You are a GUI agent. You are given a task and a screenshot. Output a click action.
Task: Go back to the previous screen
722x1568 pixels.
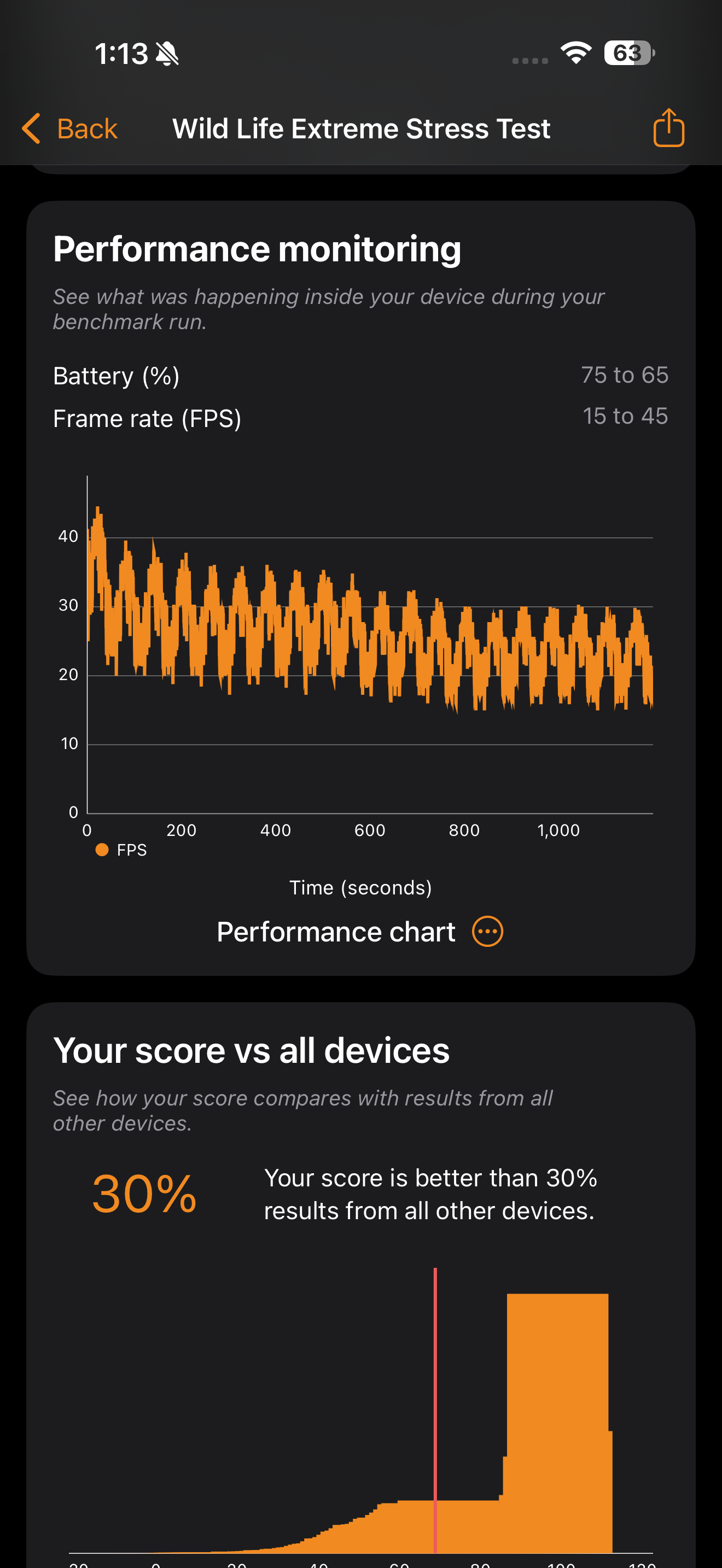(x=69, y=128)
